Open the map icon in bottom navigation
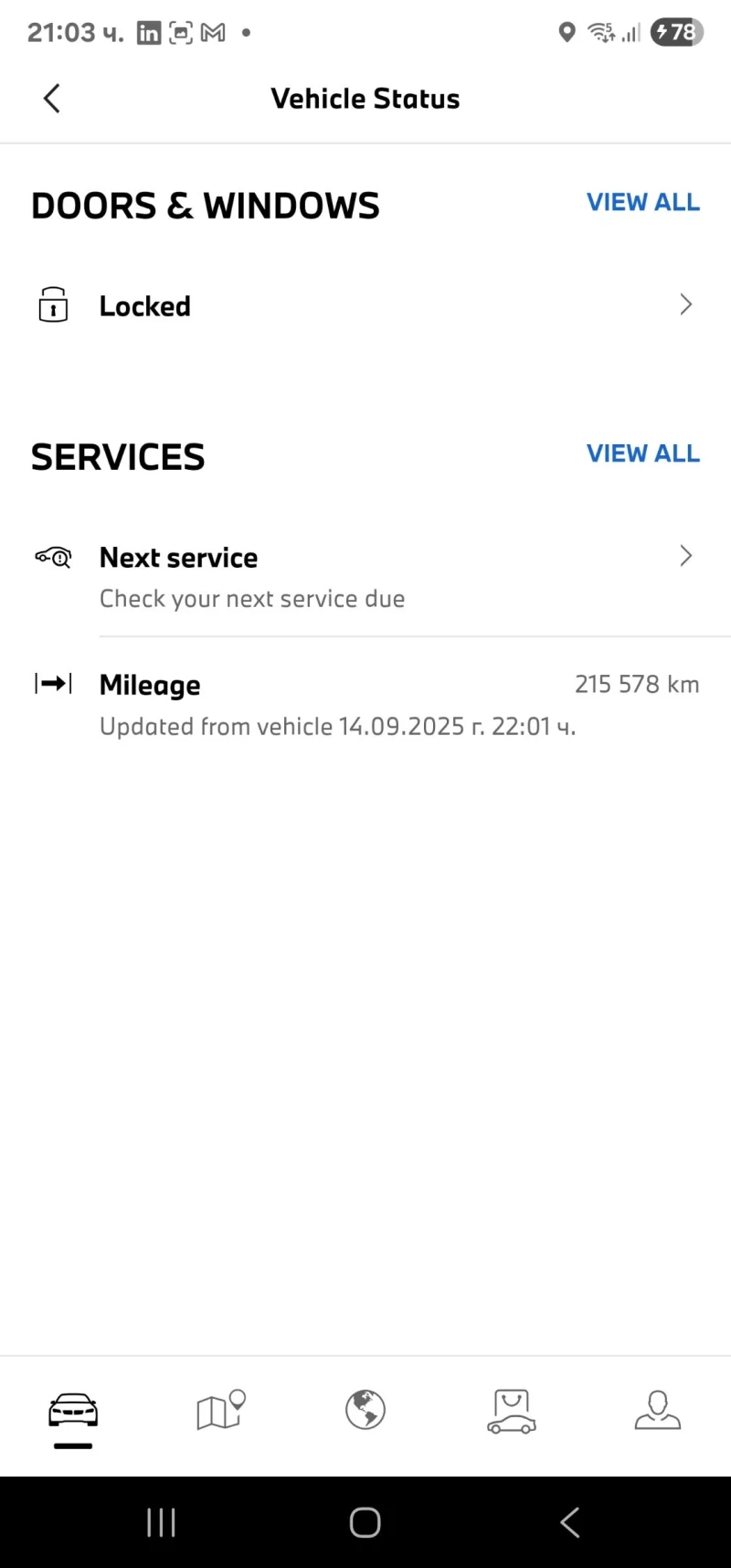This screenshot has height=1568, width=731. [x=218, y=1411]
